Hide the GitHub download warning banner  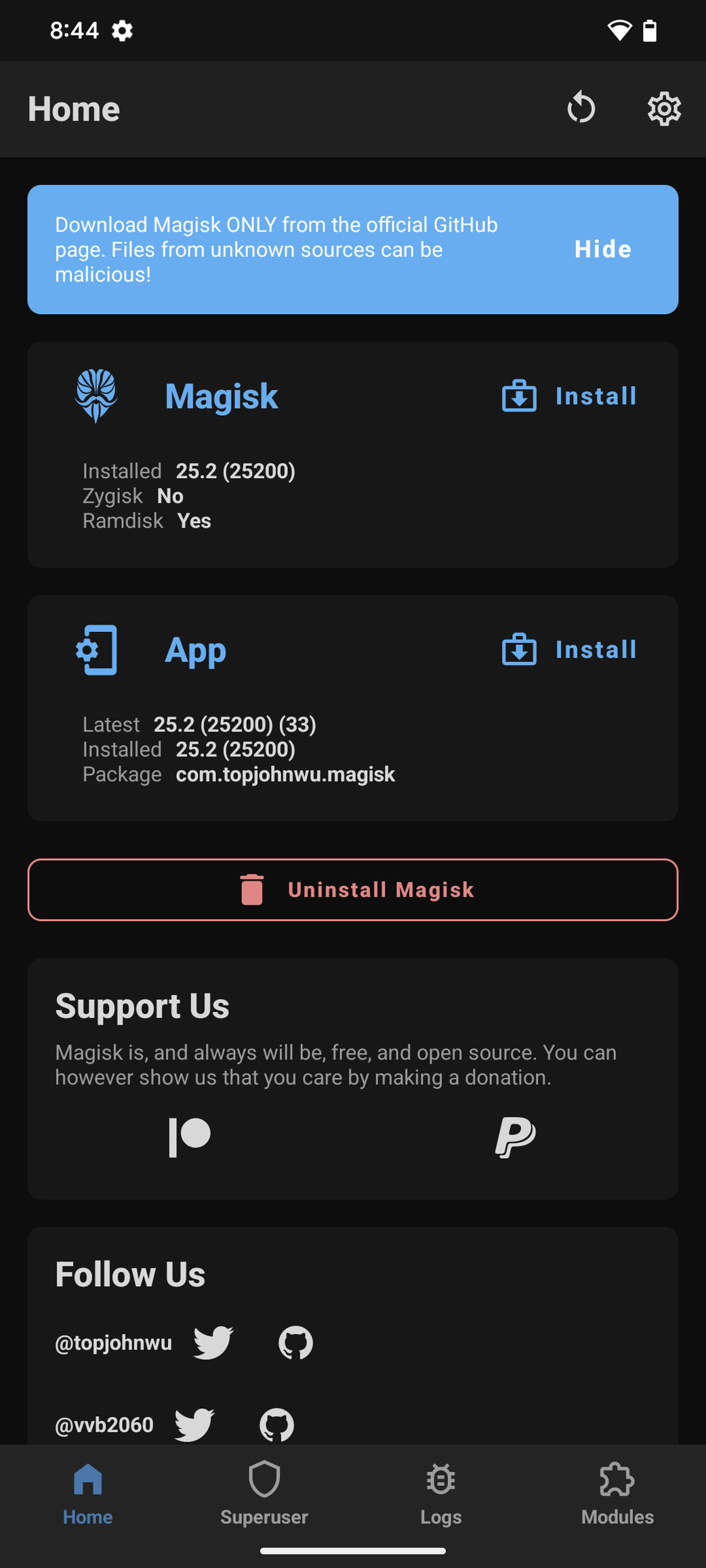602,249
